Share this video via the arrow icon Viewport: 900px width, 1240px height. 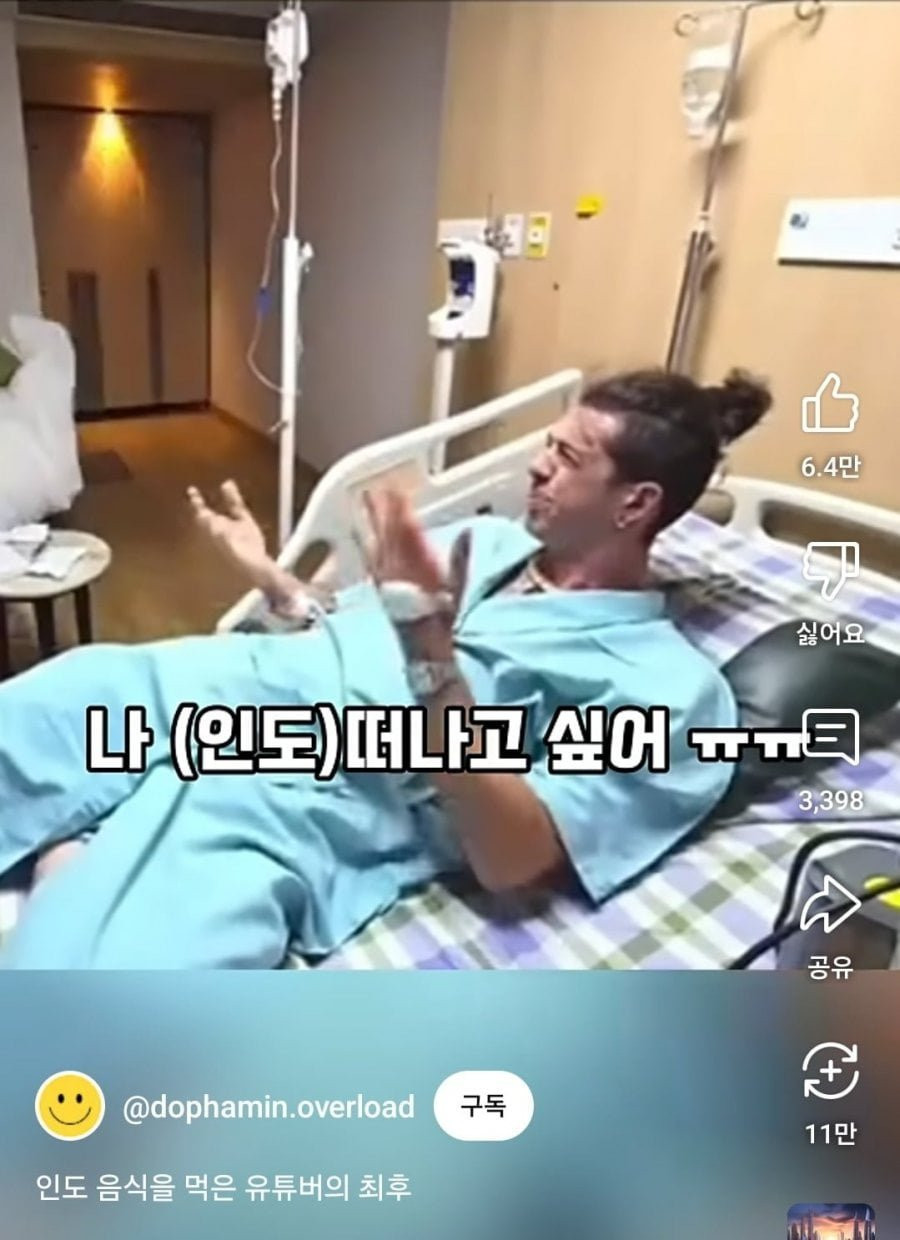pyautogui.click(x=830, y=905)
